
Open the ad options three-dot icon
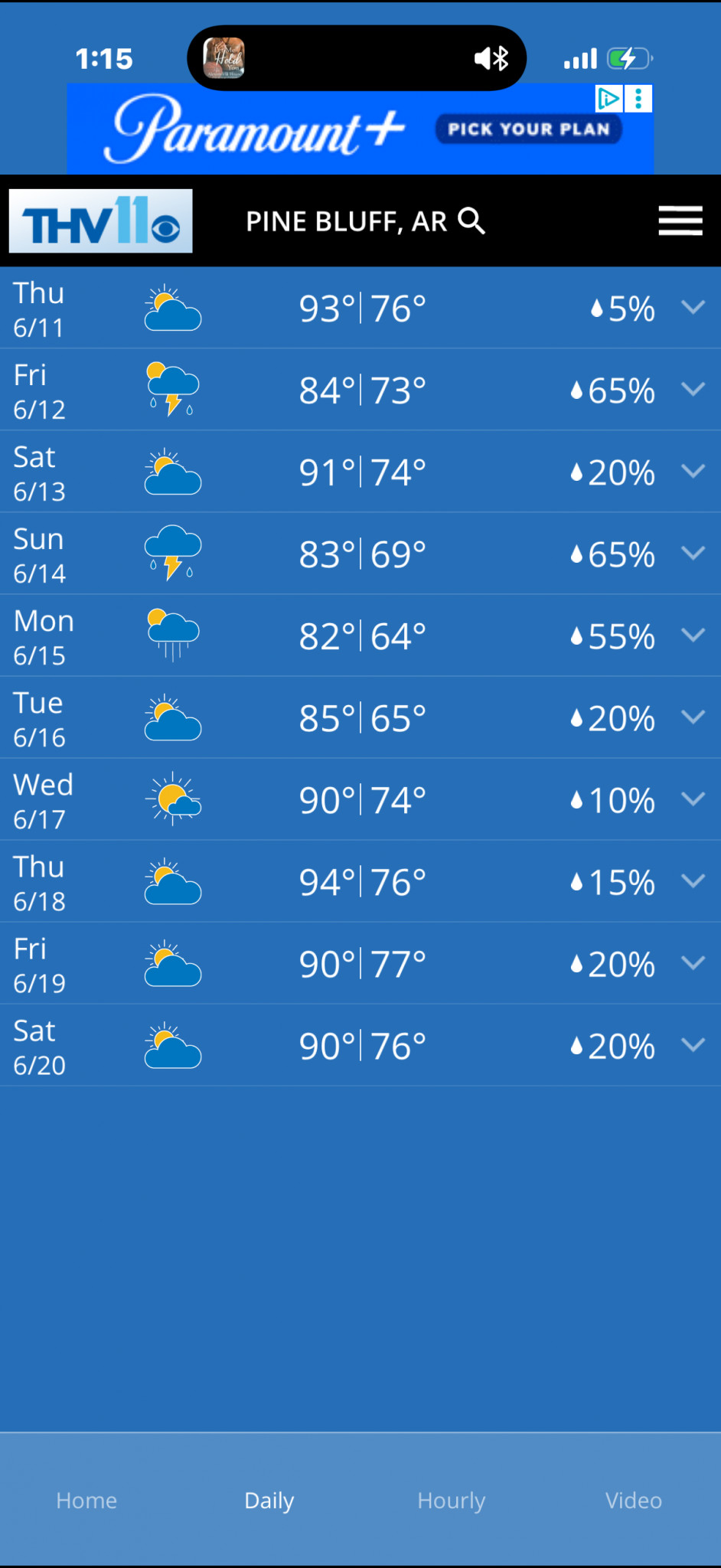(x=638, y=99)
